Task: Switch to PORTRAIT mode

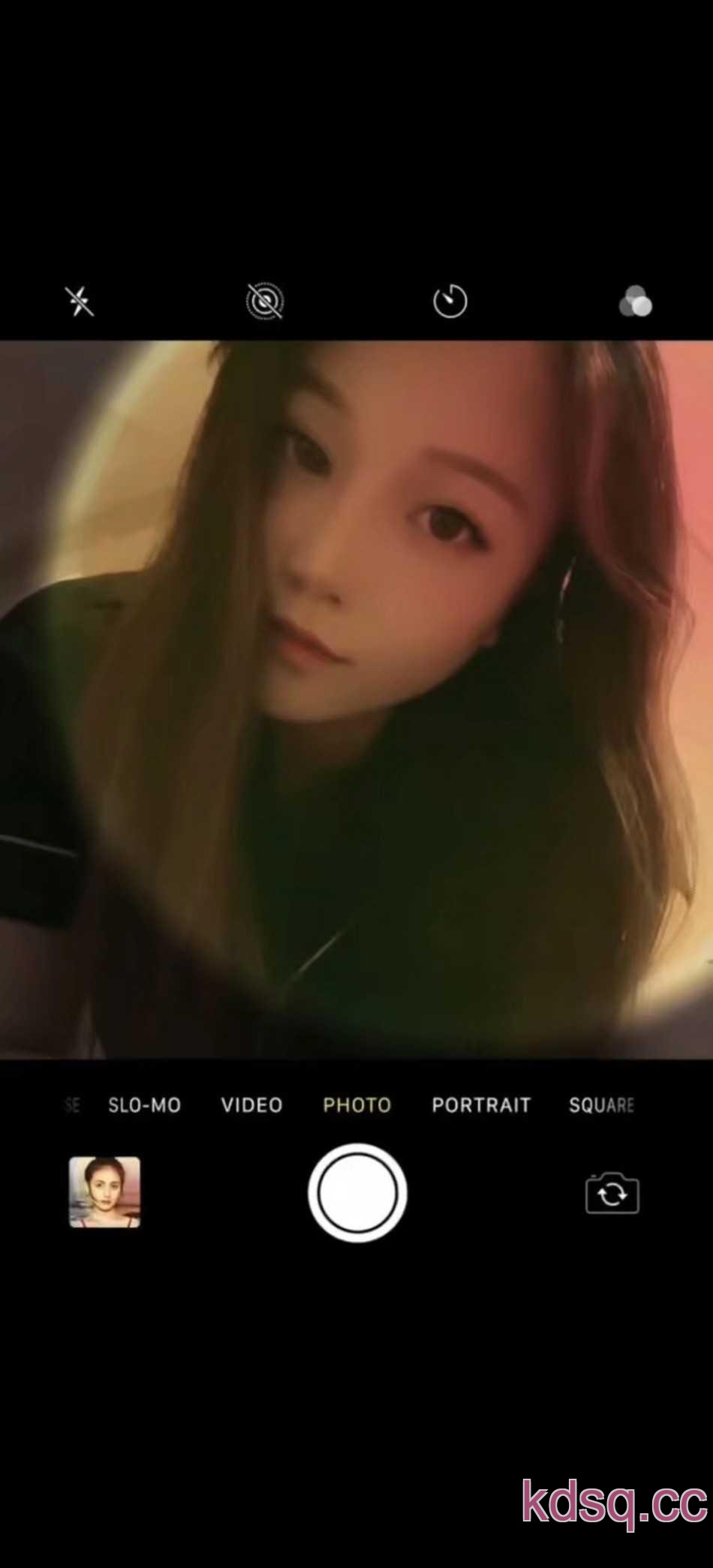Action: (481, 1105)
